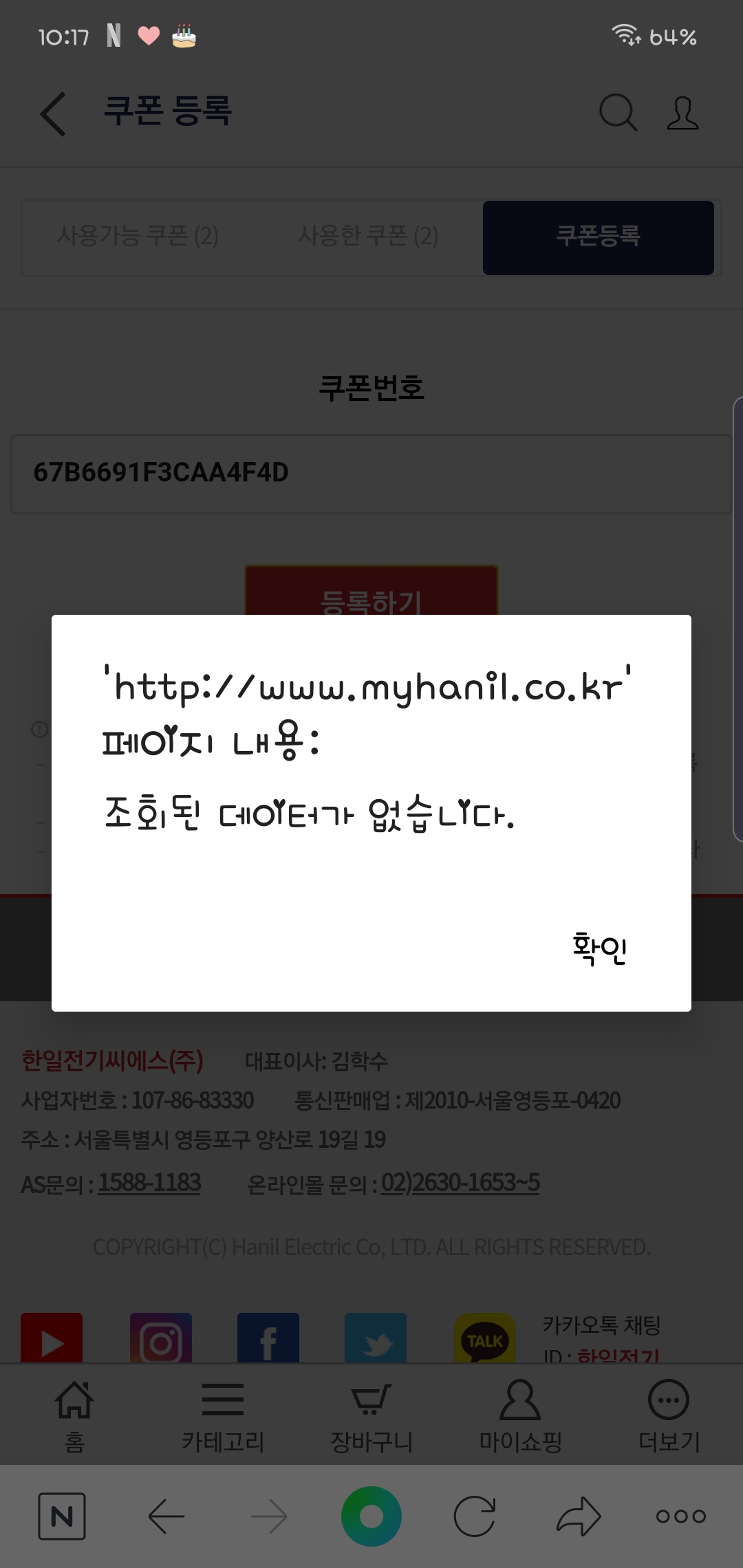Image resolution: width=743 pixels, height=1568 pixels.
Task: Select the 쿠폰등록 tab
Action: coord(598,237)
